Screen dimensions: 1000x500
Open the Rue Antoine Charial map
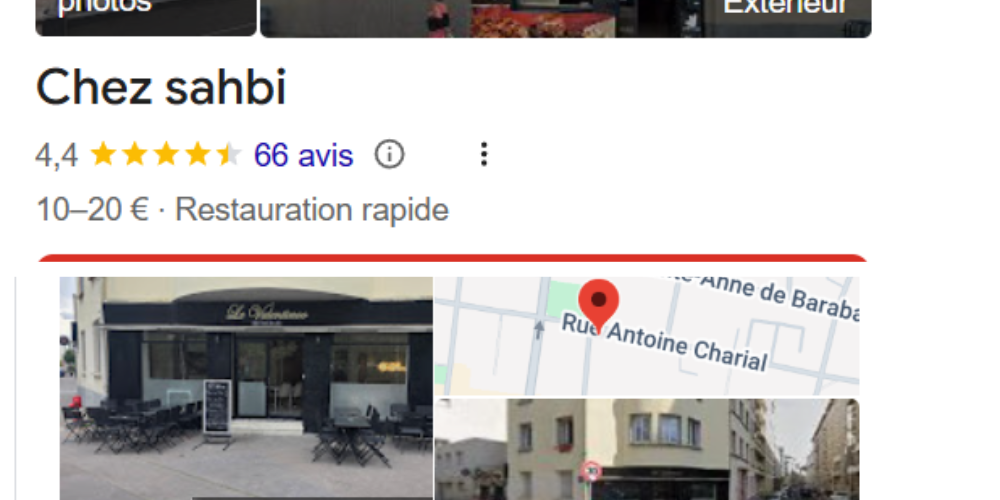(x=647, y=336)
